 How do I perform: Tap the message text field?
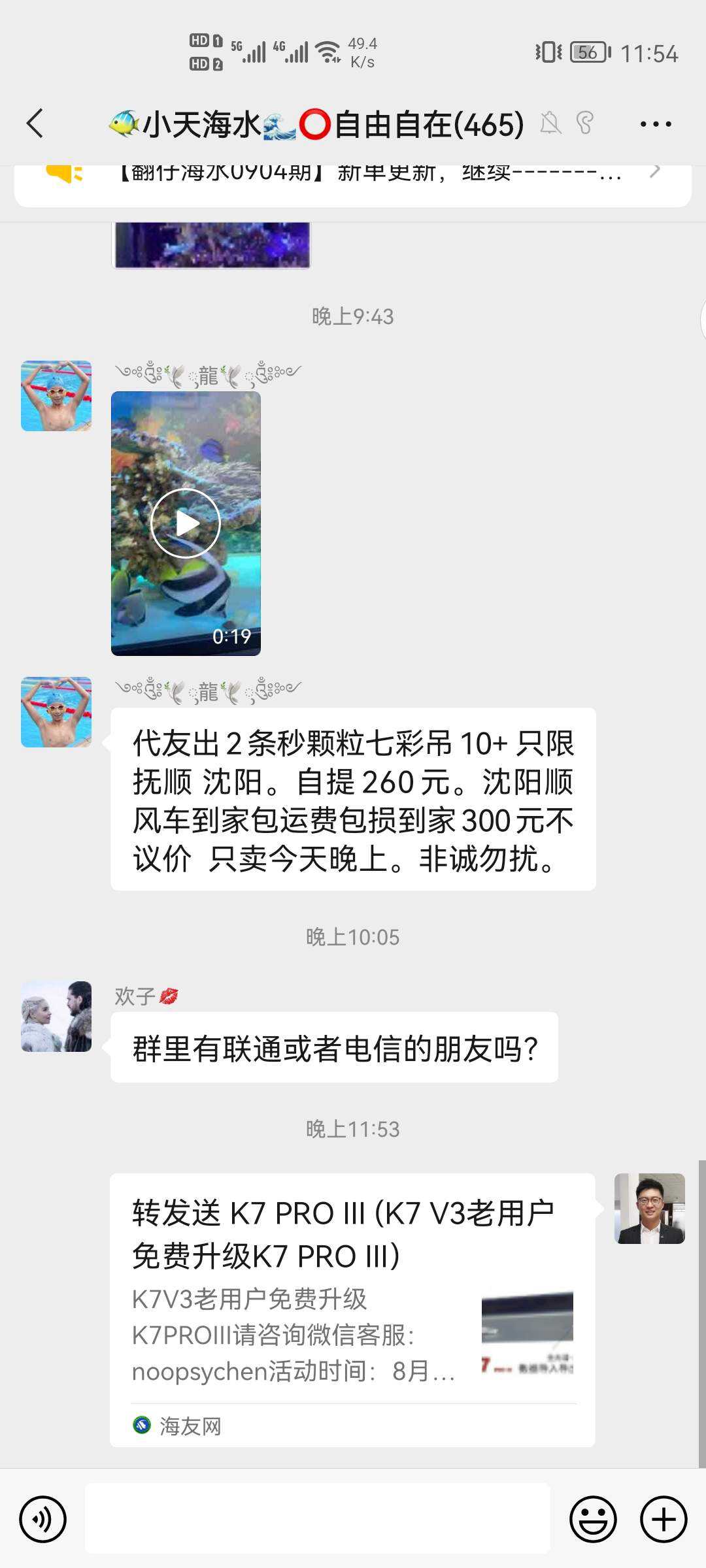click(317, 1519)
